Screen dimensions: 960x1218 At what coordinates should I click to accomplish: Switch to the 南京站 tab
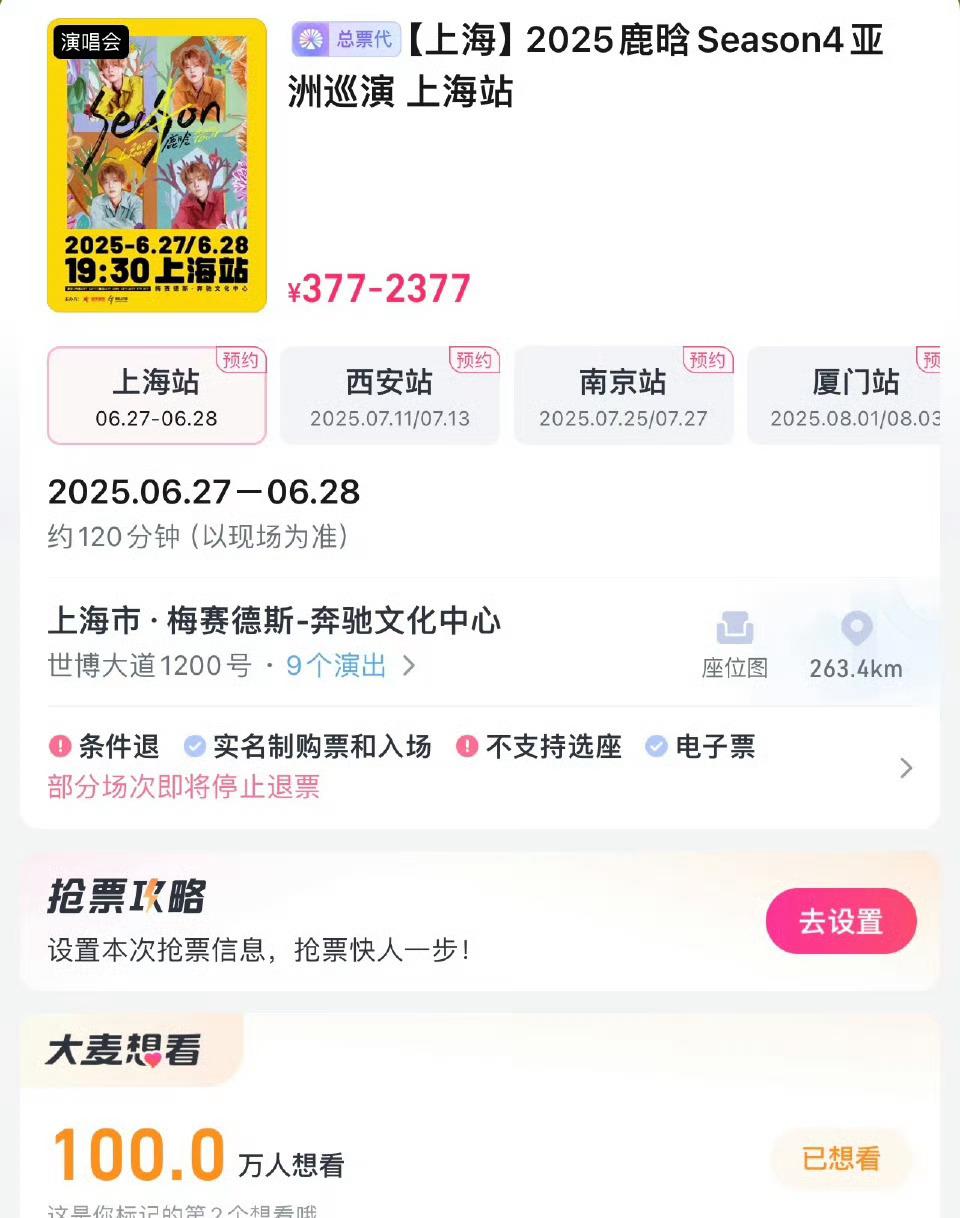tap(623, 396)
